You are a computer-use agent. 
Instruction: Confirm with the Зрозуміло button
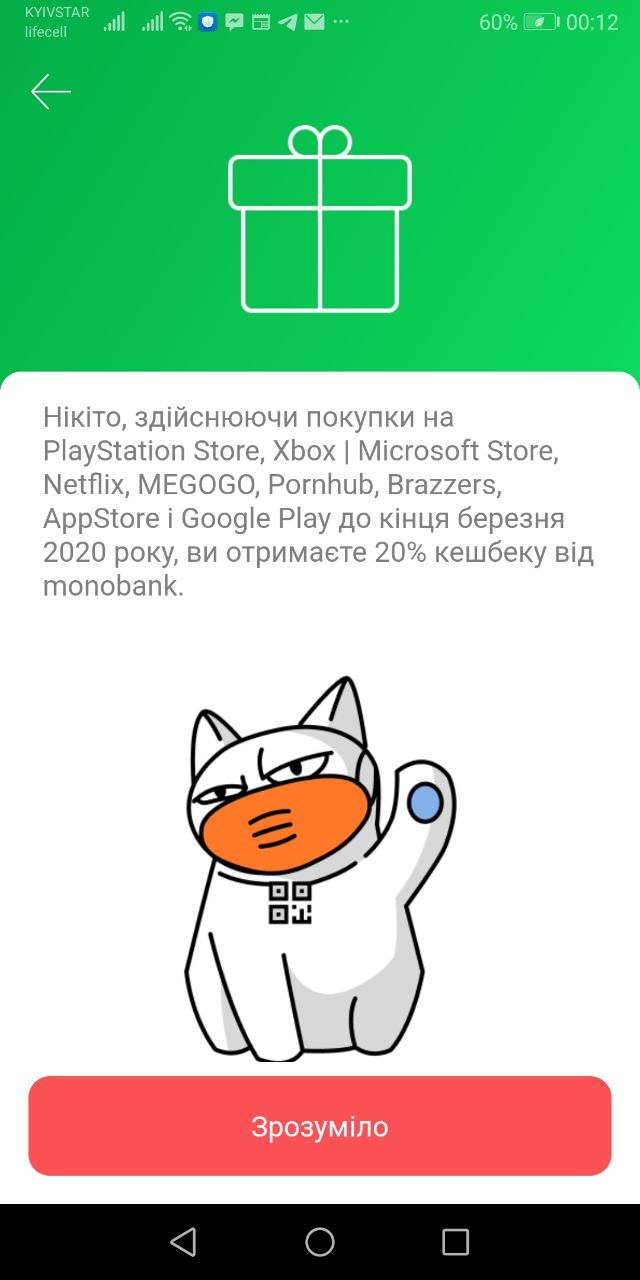[320, 1126]
